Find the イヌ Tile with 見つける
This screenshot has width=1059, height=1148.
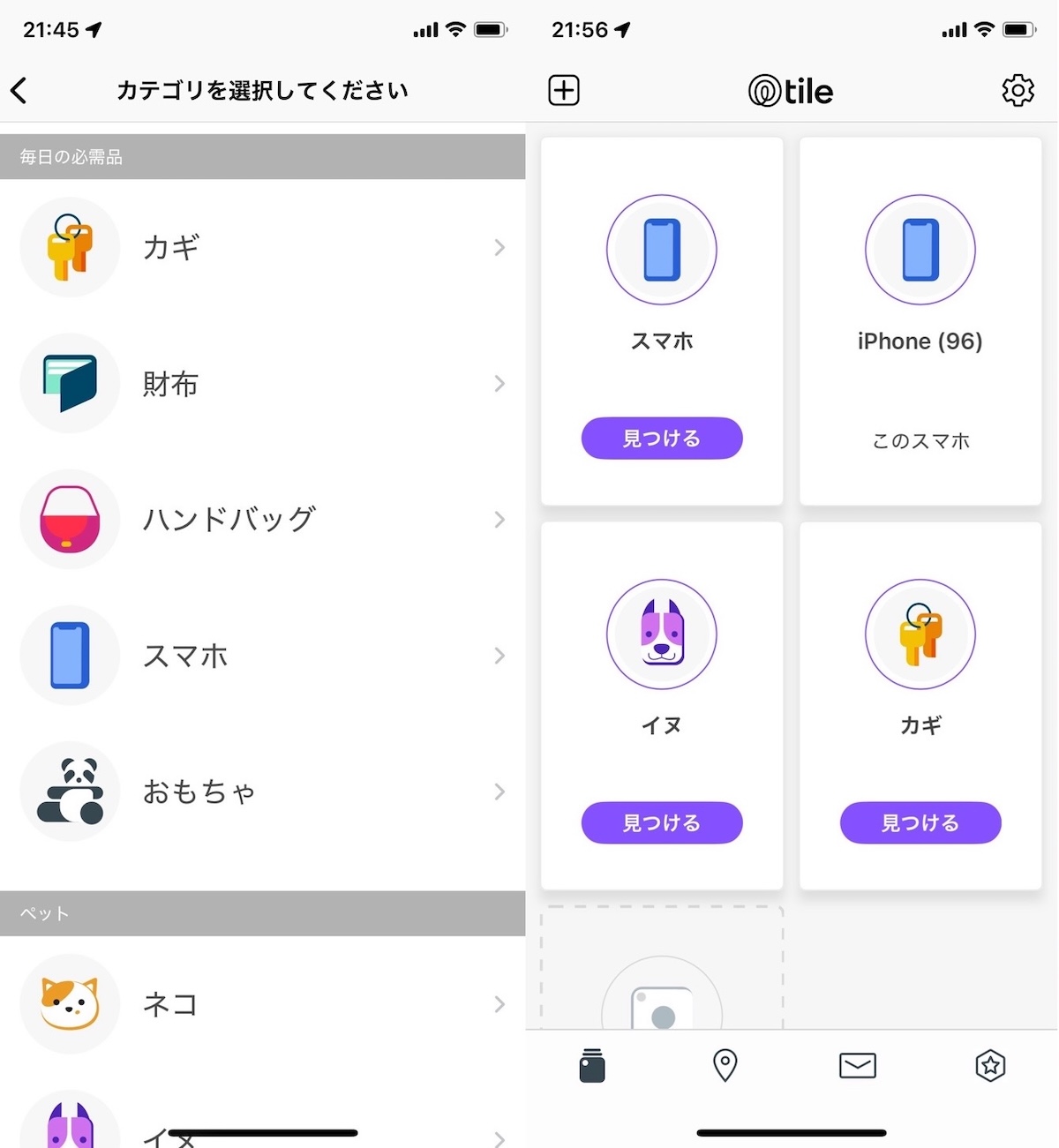pos(662,822)
